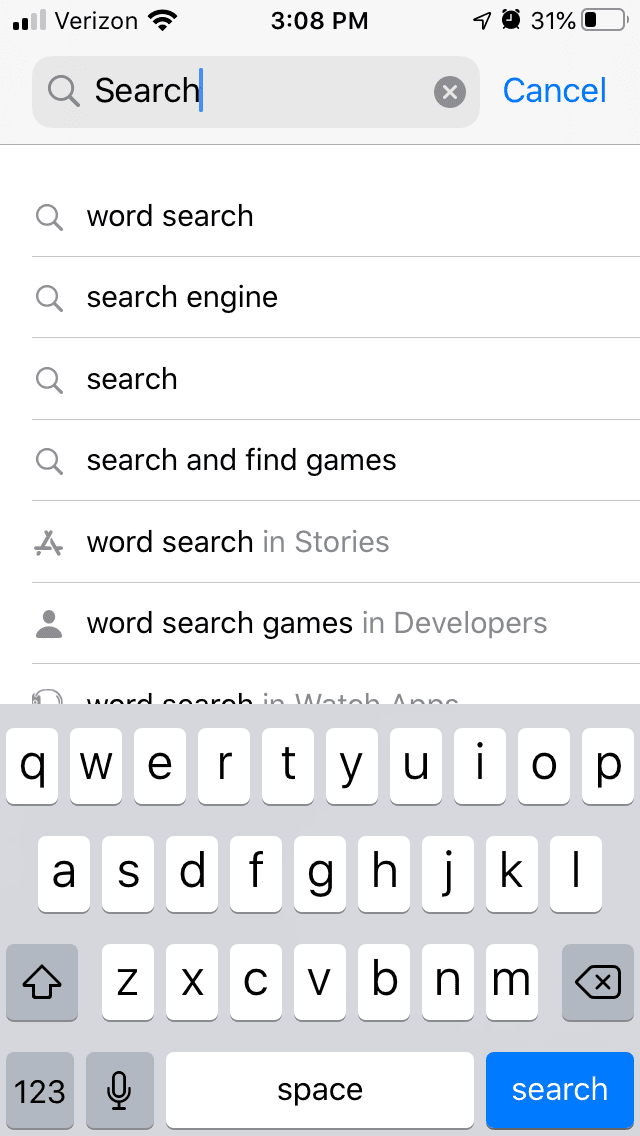The height and width of the screenshot is (1136, 640).
Task: Choose the 'search engine' suggestion
Action: (x=182, y=297)
